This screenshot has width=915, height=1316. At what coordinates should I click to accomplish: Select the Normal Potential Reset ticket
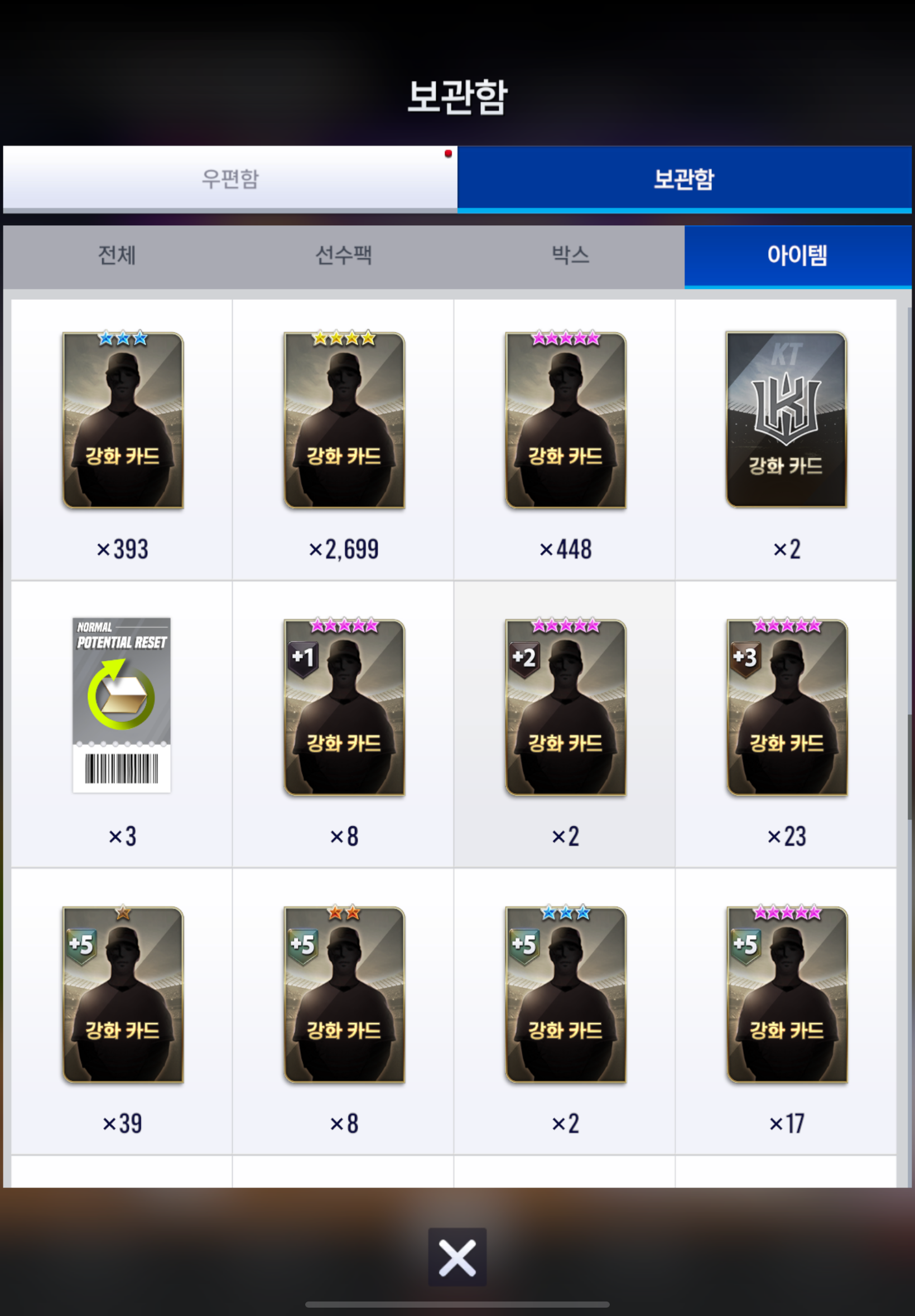[x=122, y=706]
